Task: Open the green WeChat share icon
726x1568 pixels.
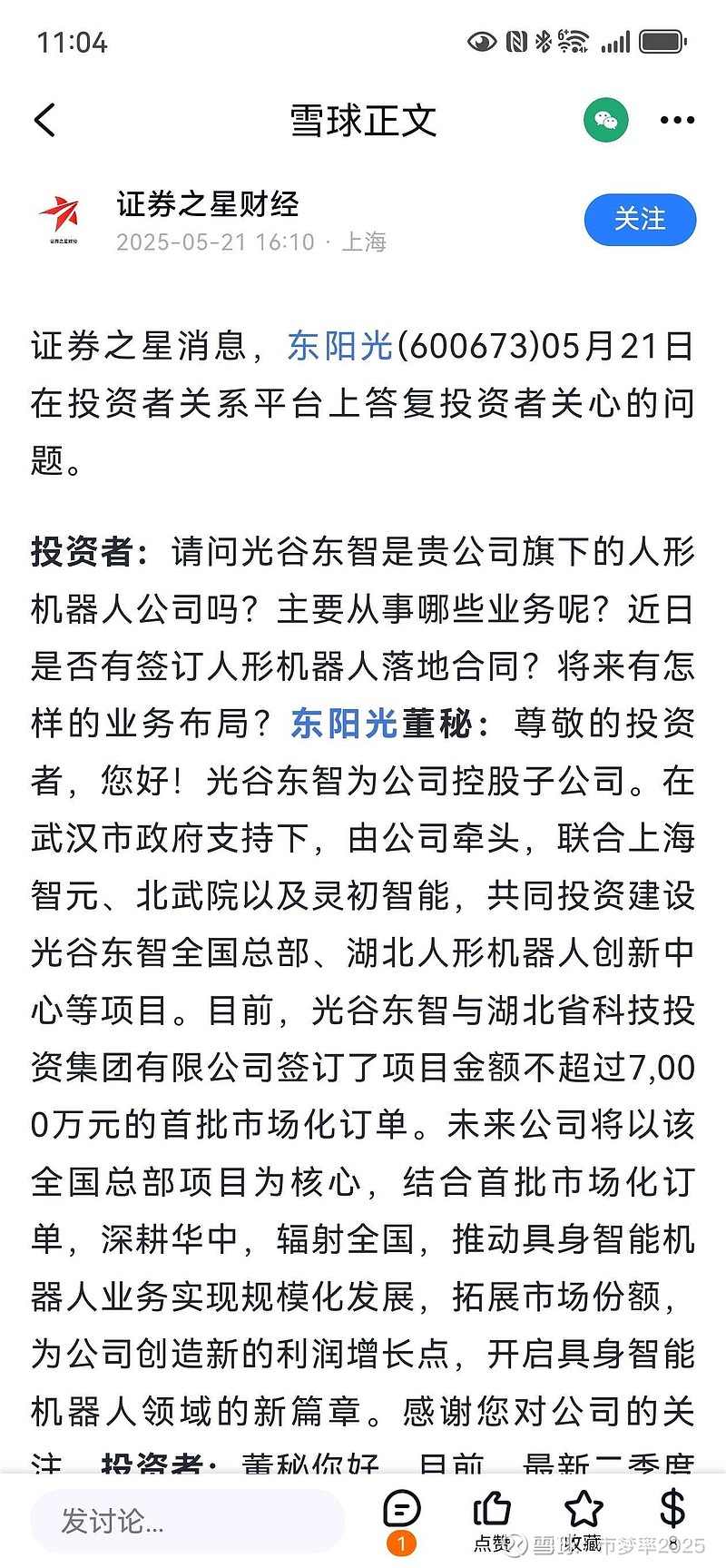Action: click(604, 119)
